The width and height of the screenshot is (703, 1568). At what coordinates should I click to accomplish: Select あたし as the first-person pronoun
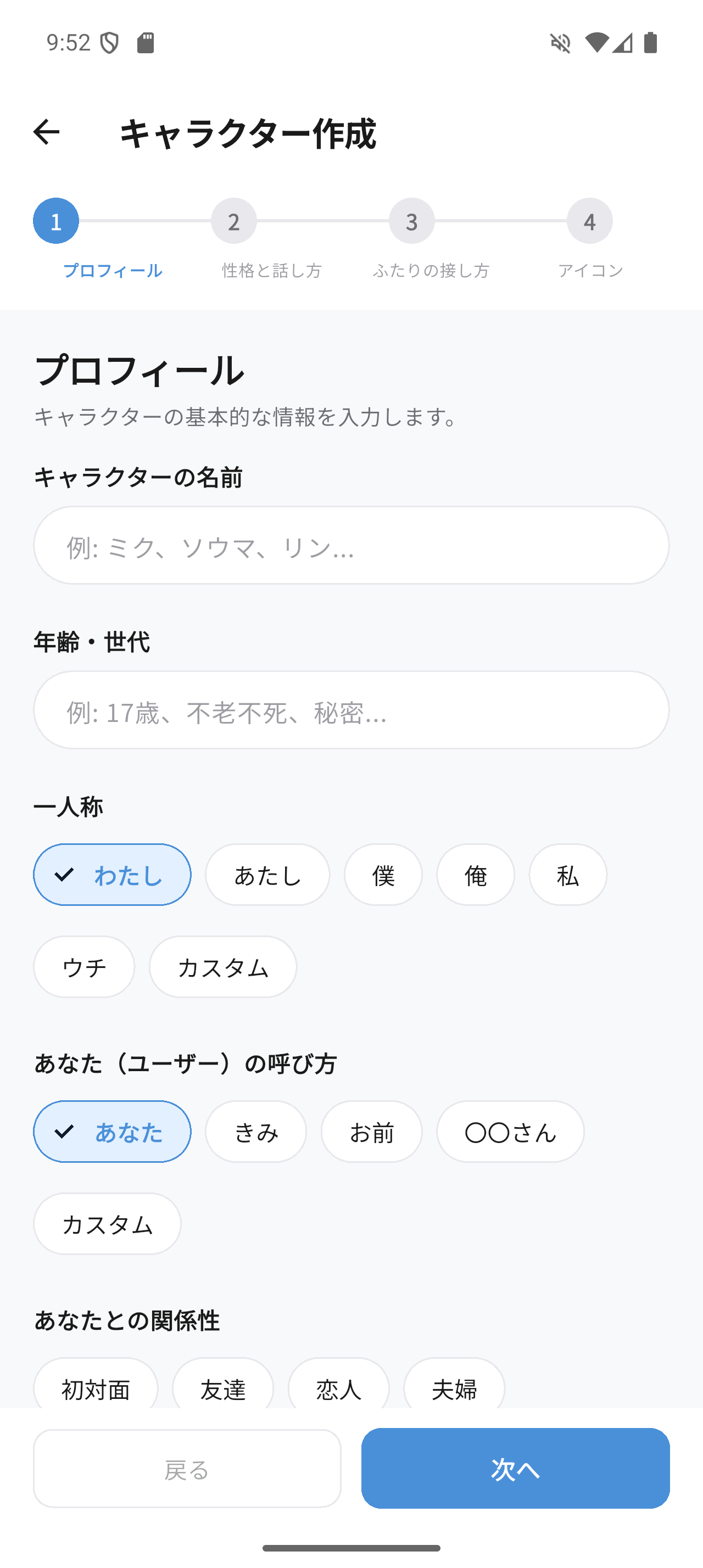coord(266,875)
